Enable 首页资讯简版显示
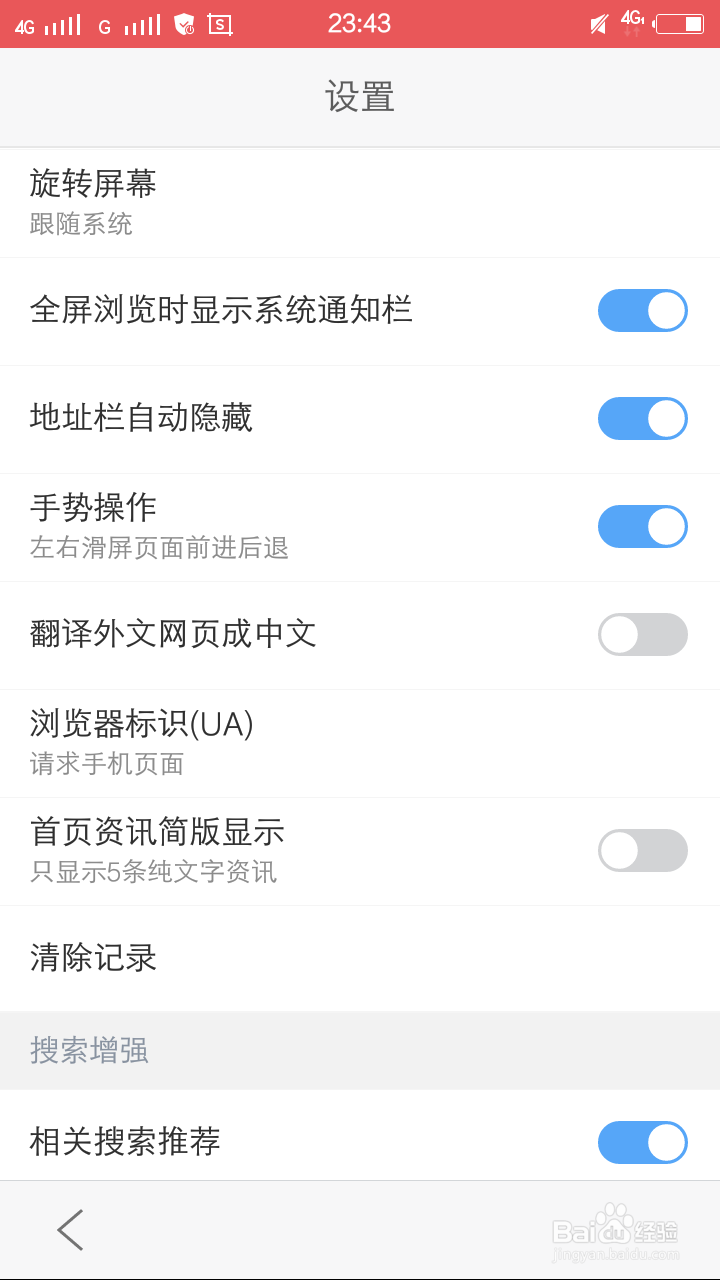Image resolution: width=720 pixels, height=1280 pixels. coord(643,851)
